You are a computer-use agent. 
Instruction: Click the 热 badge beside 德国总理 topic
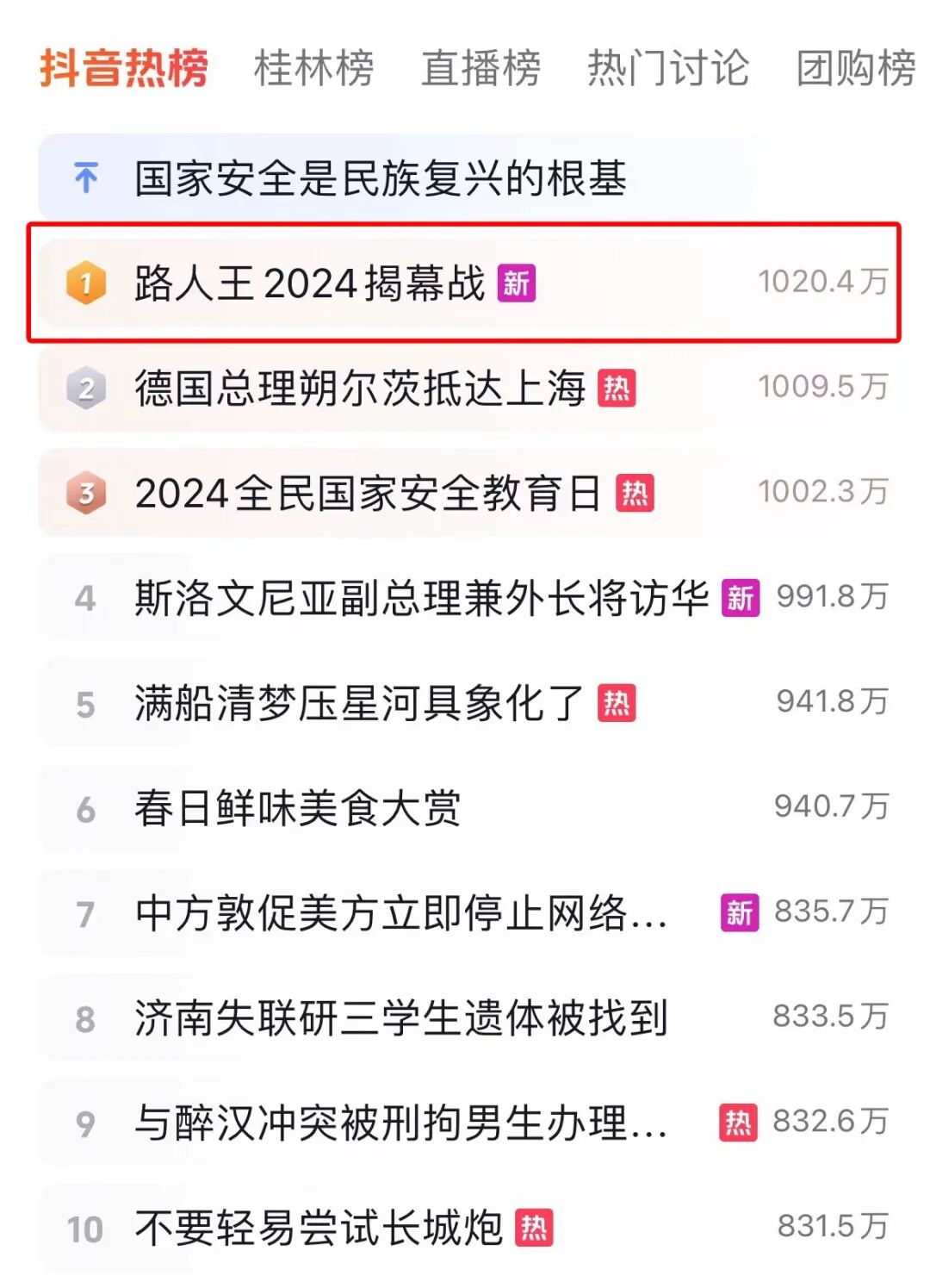click(618, 388)
